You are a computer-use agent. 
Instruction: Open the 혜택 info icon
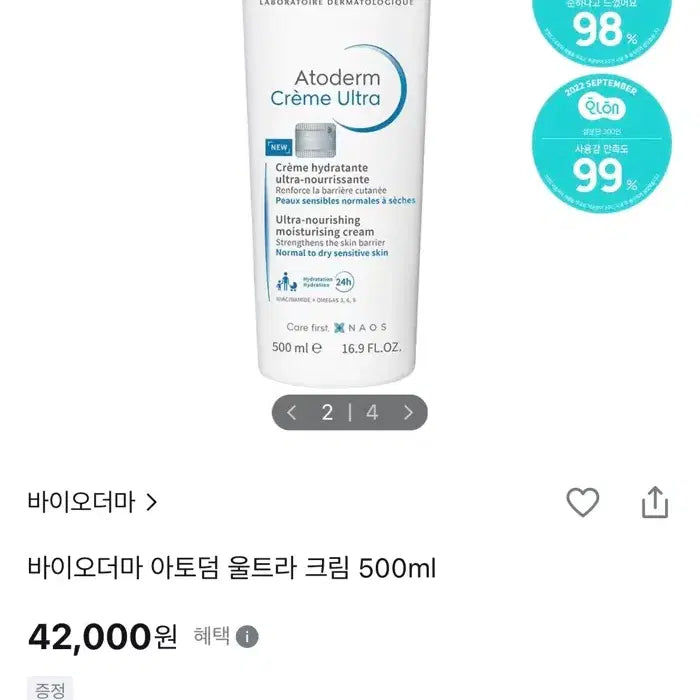[x=247, y=636]
